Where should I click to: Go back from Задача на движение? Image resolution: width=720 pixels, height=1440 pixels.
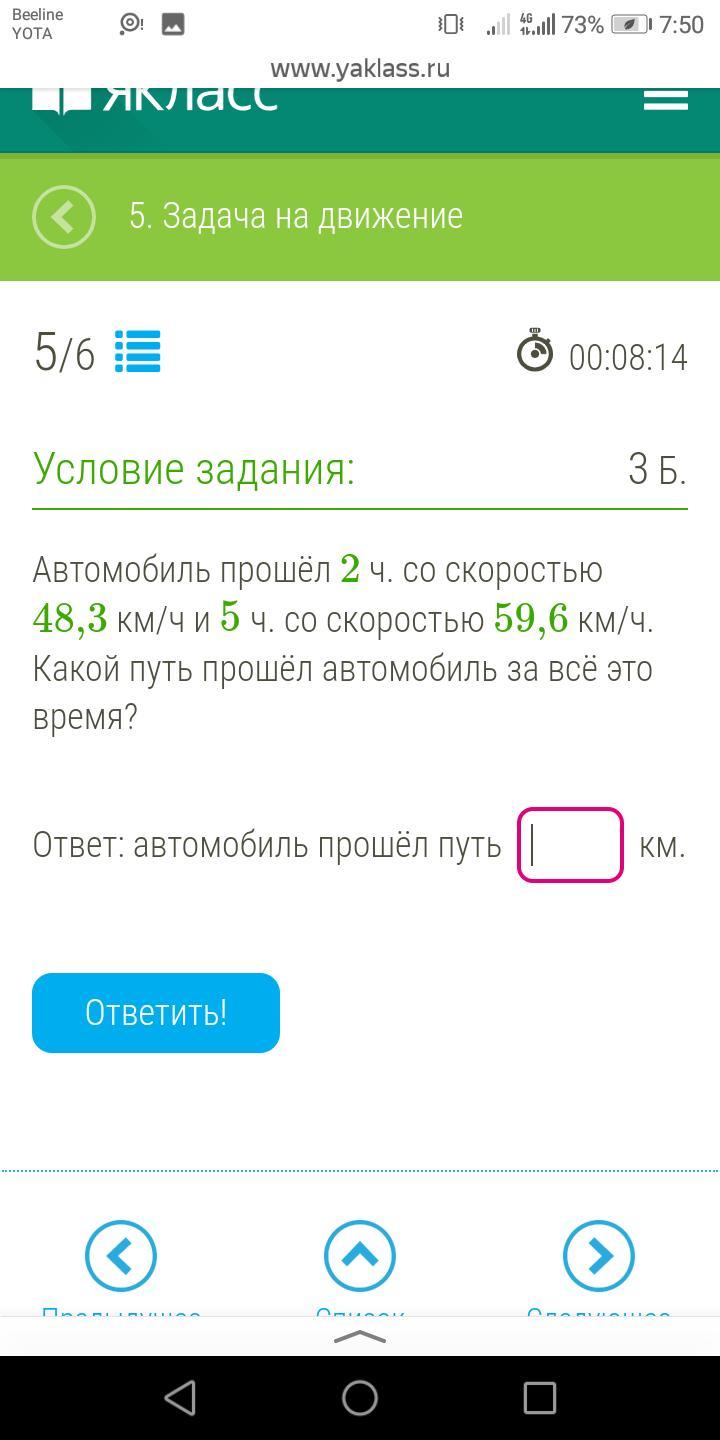coord(64,217)
